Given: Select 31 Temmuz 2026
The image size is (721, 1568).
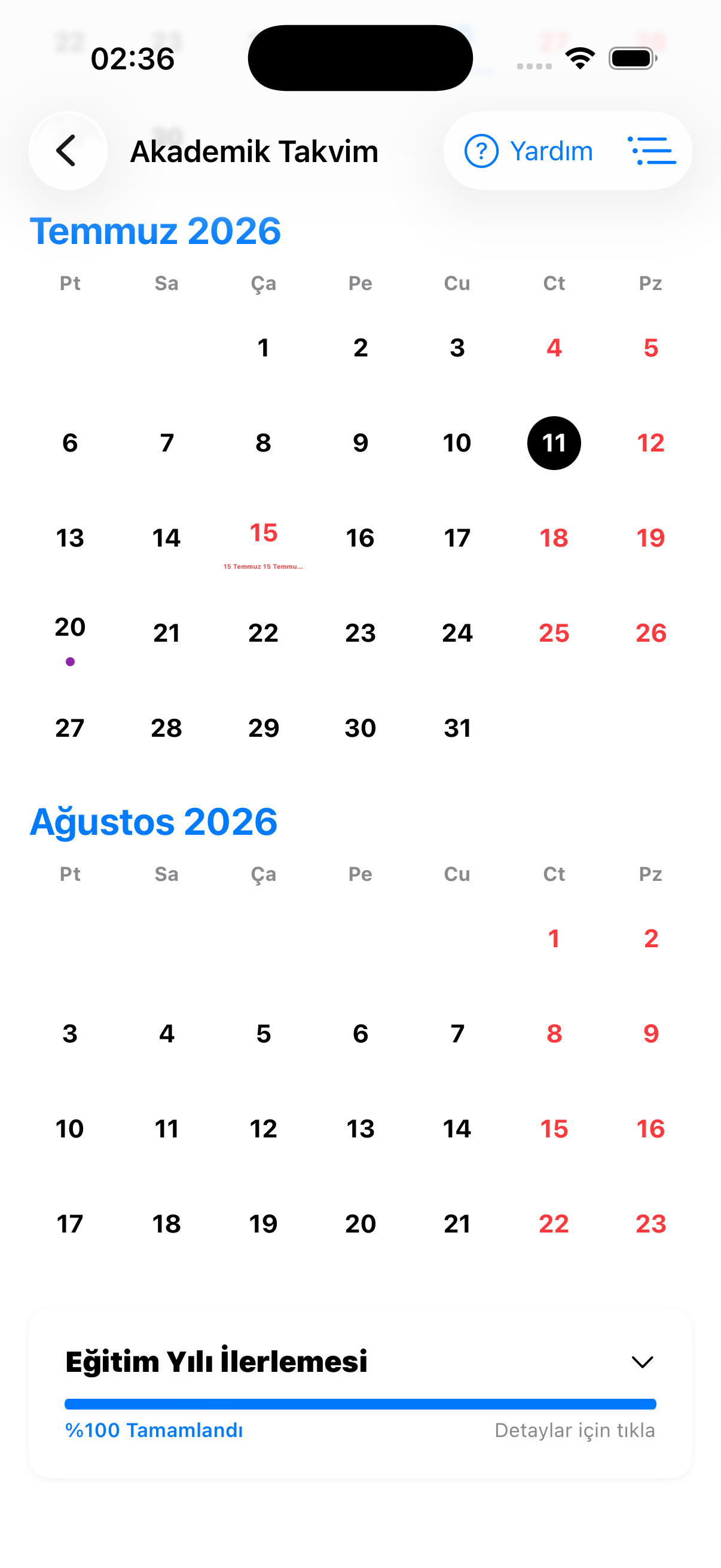Looking at the screenshot, I should [x=457, y=728].
